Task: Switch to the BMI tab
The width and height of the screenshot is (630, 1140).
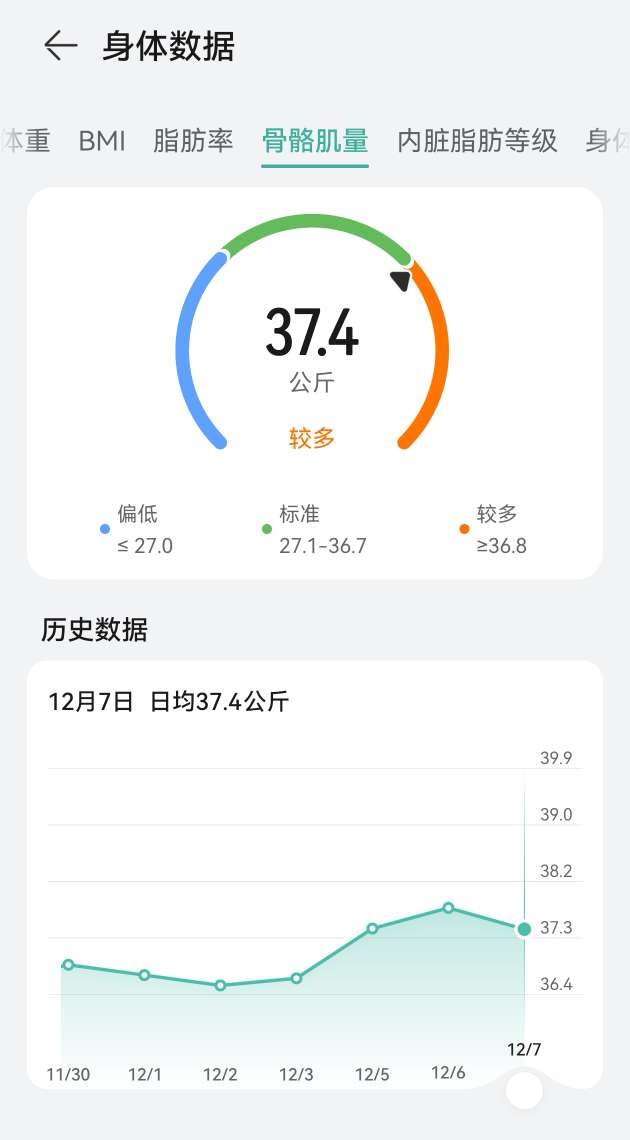Action: (102, 141)
